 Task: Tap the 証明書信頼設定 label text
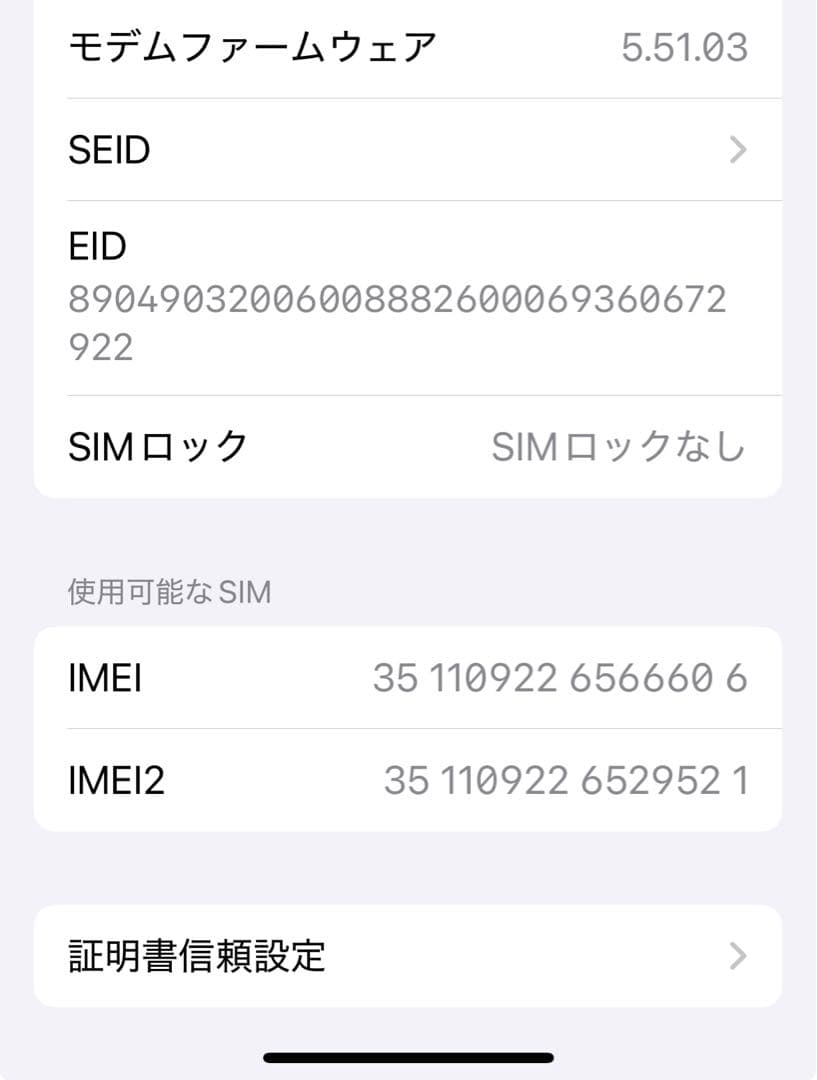pyautogui.click(x=197, y=957)
